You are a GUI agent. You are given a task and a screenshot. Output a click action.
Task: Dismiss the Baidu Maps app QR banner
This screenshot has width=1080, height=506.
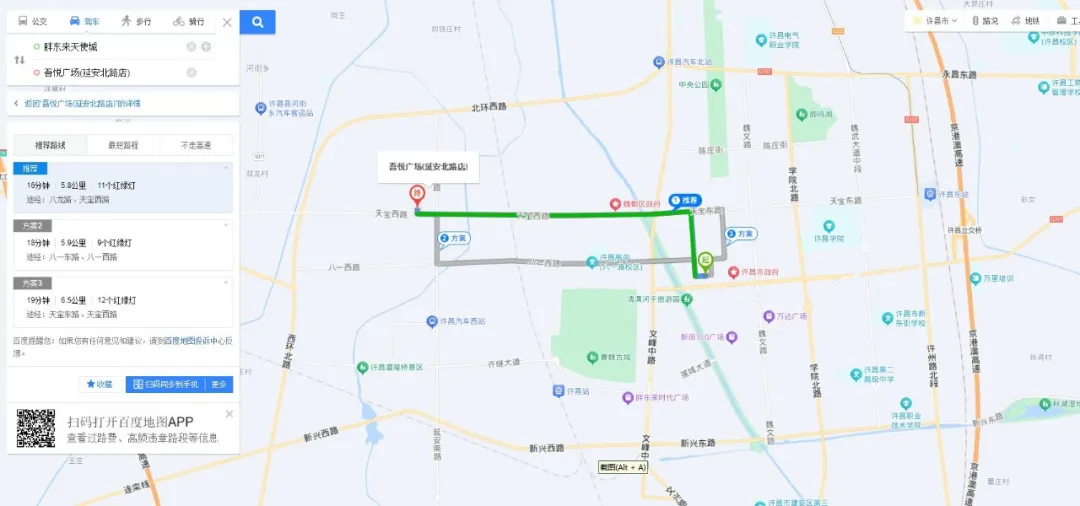(x=229, y=413)
